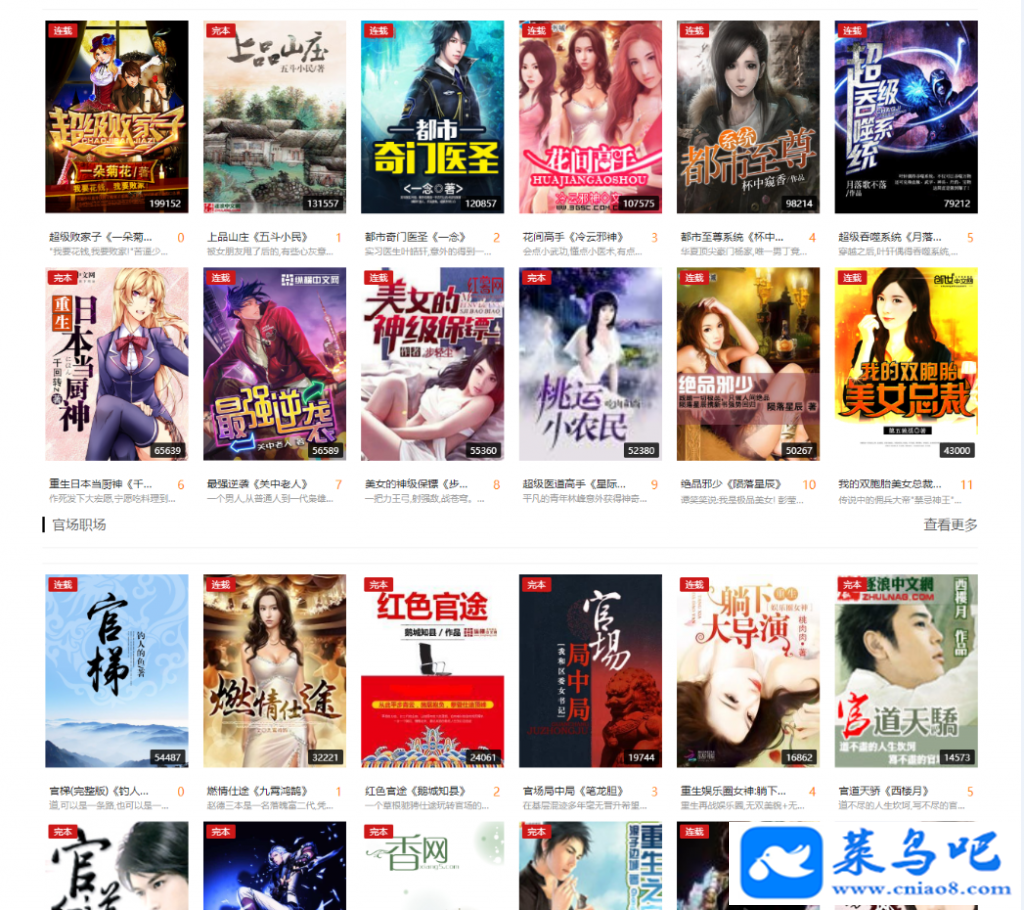Select the novel 最强逆袭

point(275,364)
